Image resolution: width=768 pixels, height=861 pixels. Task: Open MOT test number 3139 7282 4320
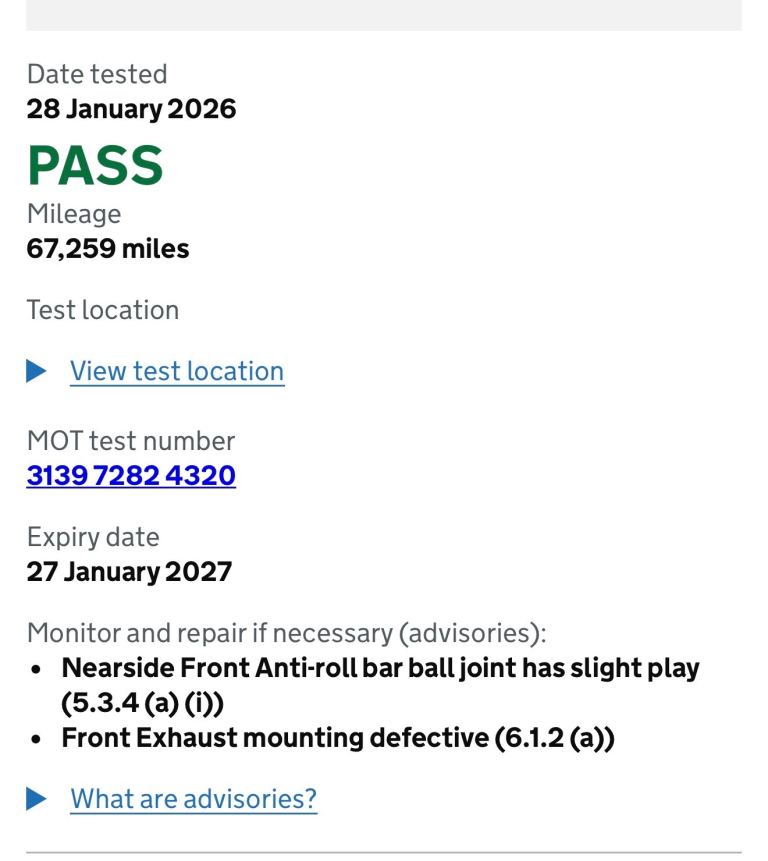tap(131, 475)
